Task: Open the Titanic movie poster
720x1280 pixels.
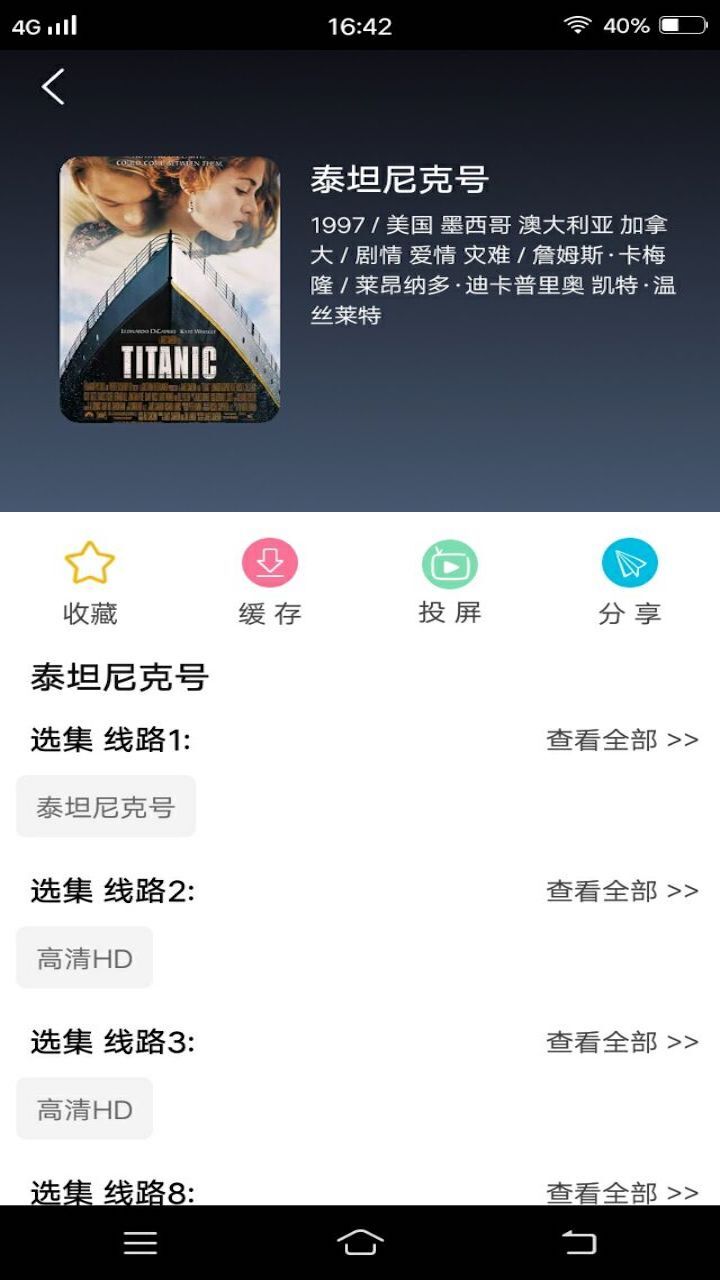Action: pyautogui.click(x=170, y=289)
